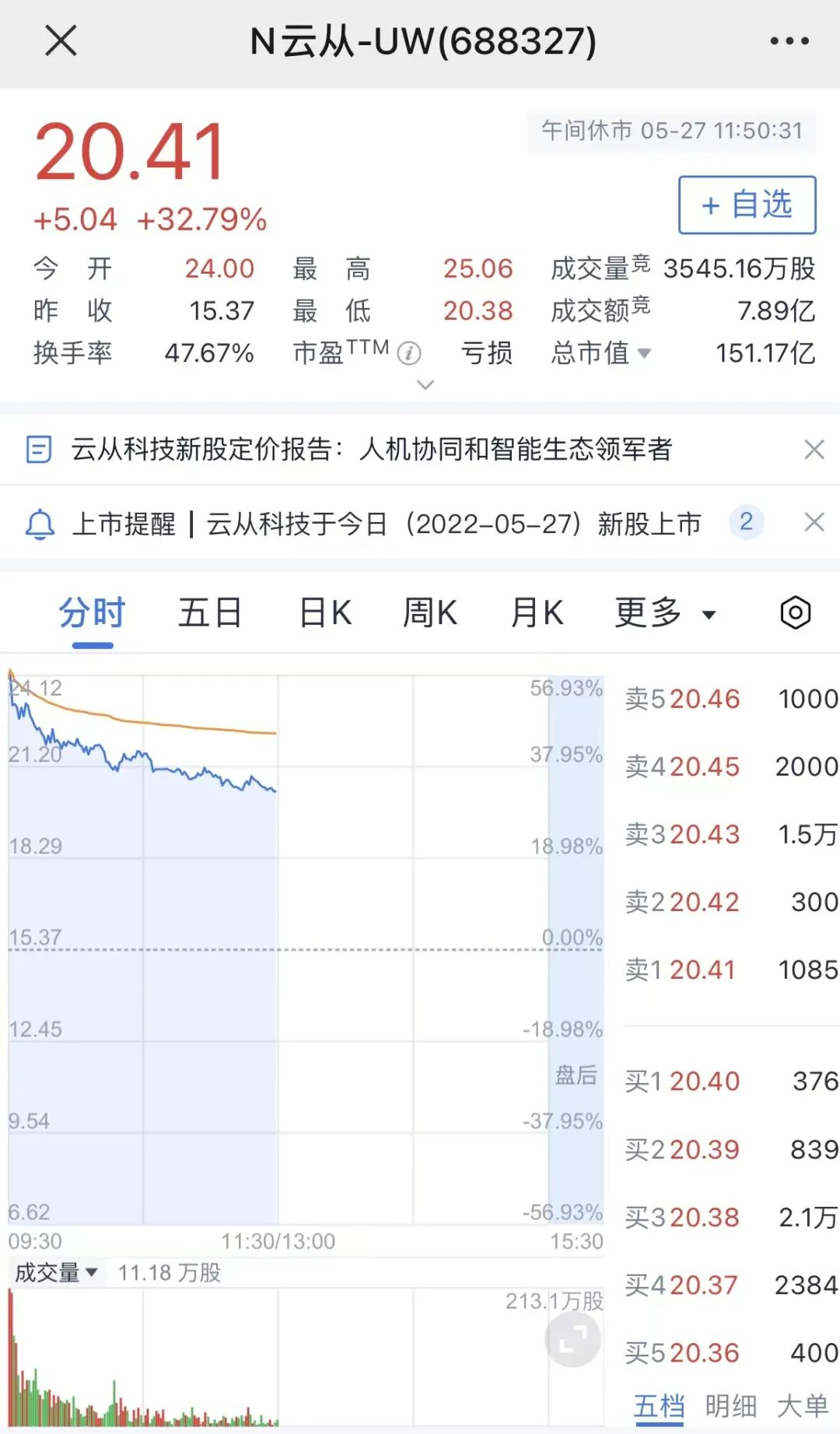Switch to the 大单 tab
This screenshot has width=840, height=1434.
coord(803,1406)
